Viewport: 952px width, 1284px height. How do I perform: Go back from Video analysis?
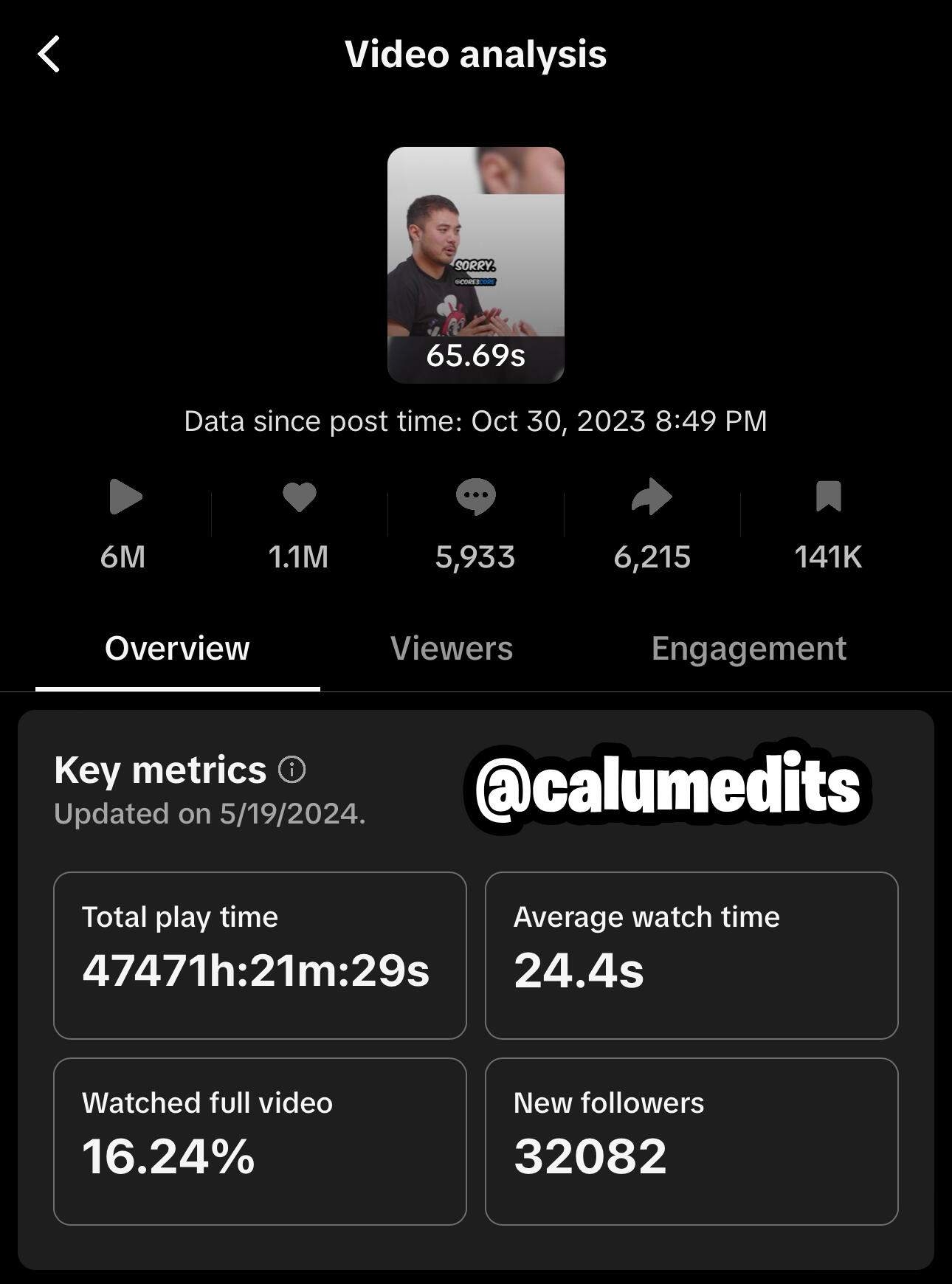point(49,55)
